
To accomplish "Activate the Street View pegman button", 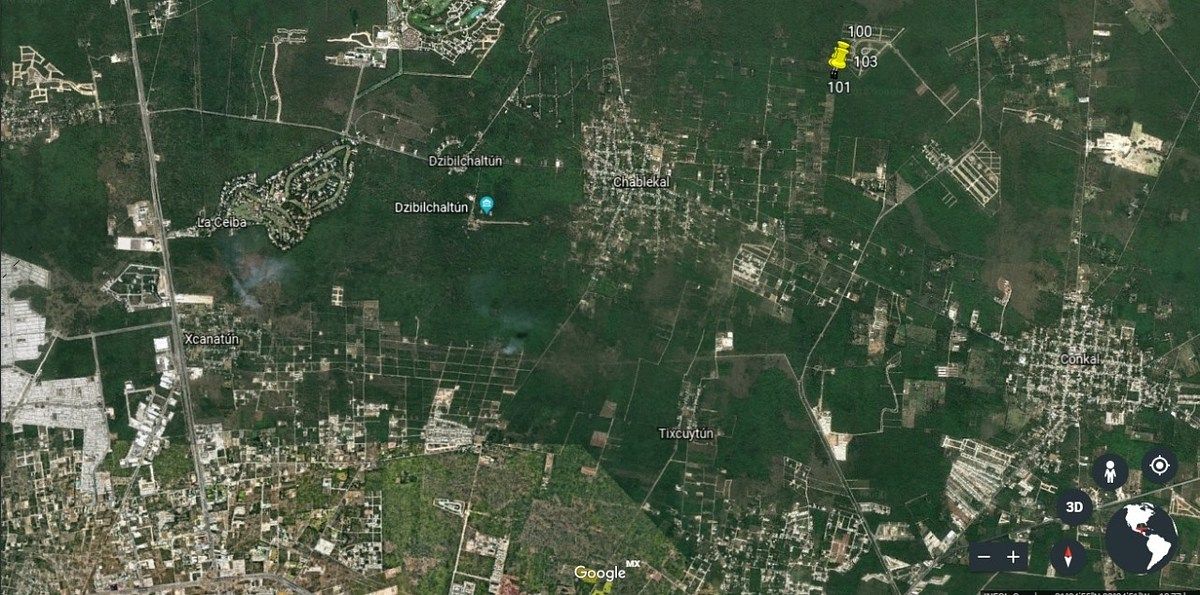I will (x=1109, y=471).
